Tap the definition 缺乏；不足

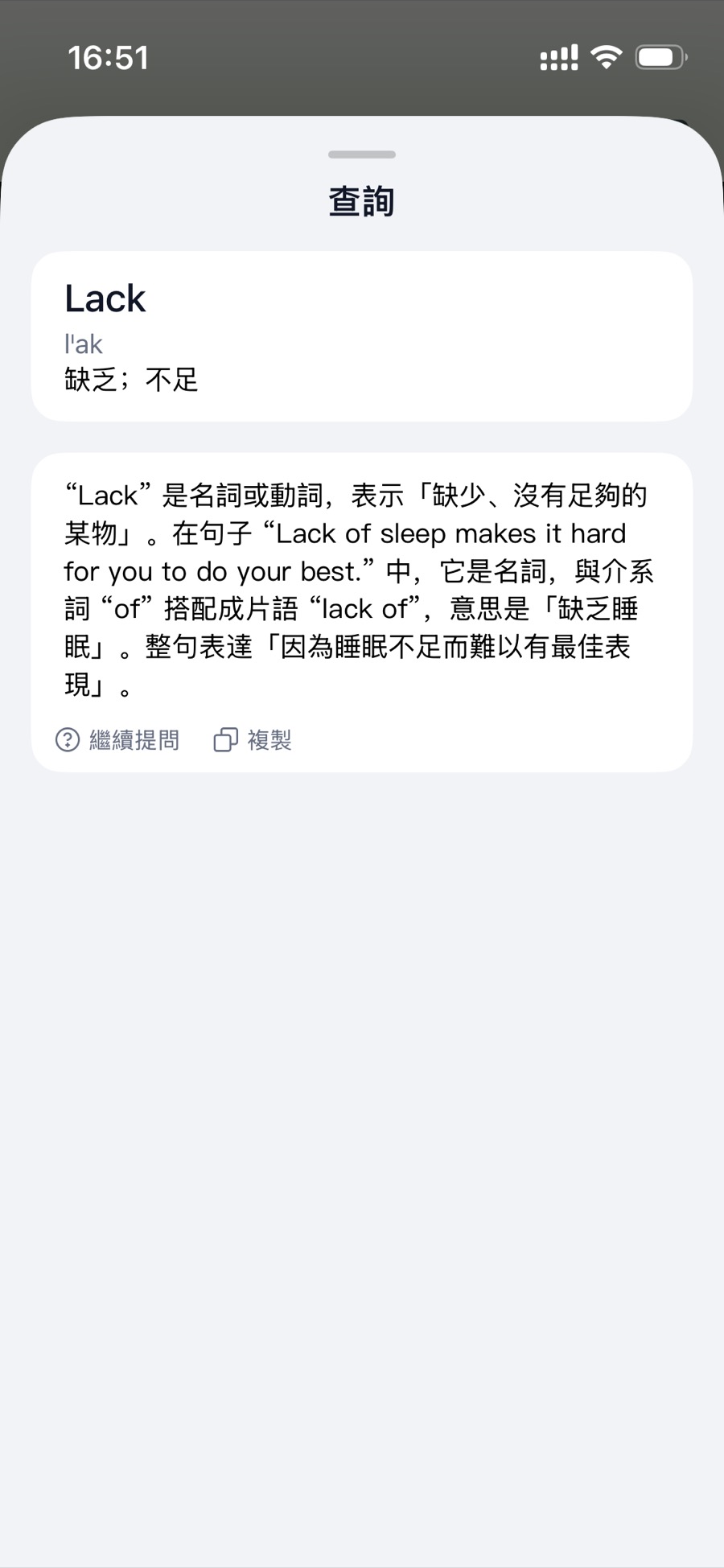131,378
